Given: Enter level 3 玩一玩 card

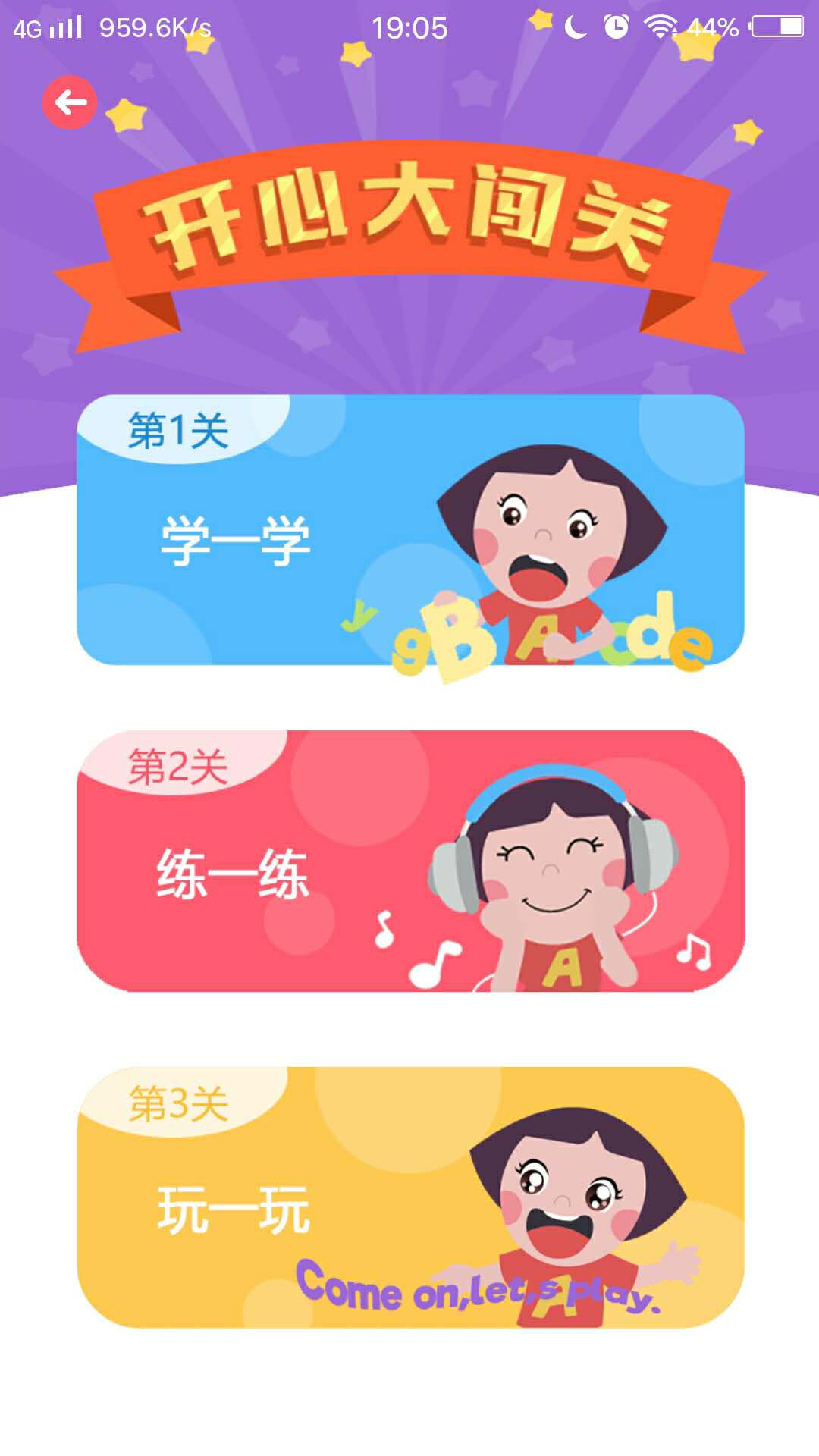Looking at the screenshot, I should click(409, 1197).
